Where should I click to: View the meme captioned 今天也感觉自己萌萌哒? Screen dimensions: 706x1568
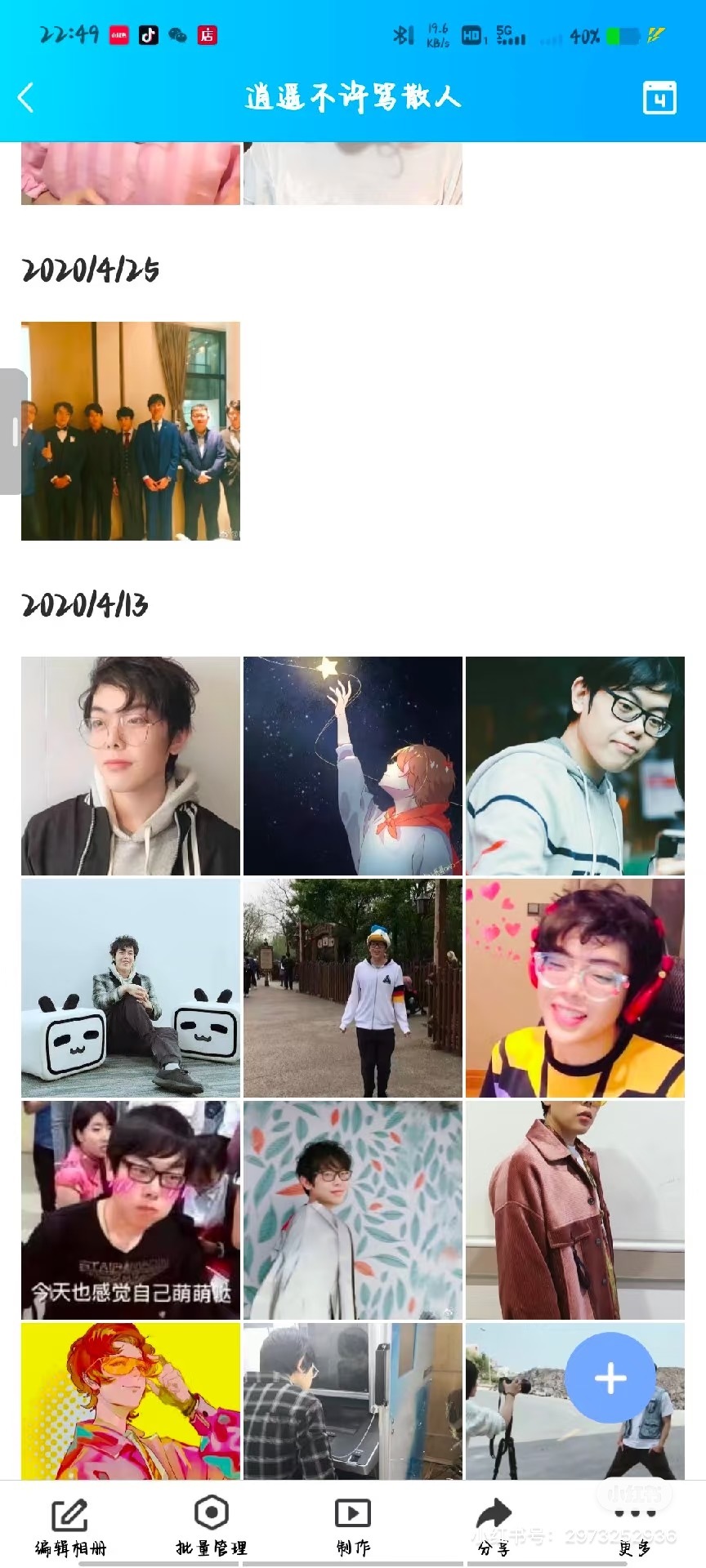[x=131, y=1210]
